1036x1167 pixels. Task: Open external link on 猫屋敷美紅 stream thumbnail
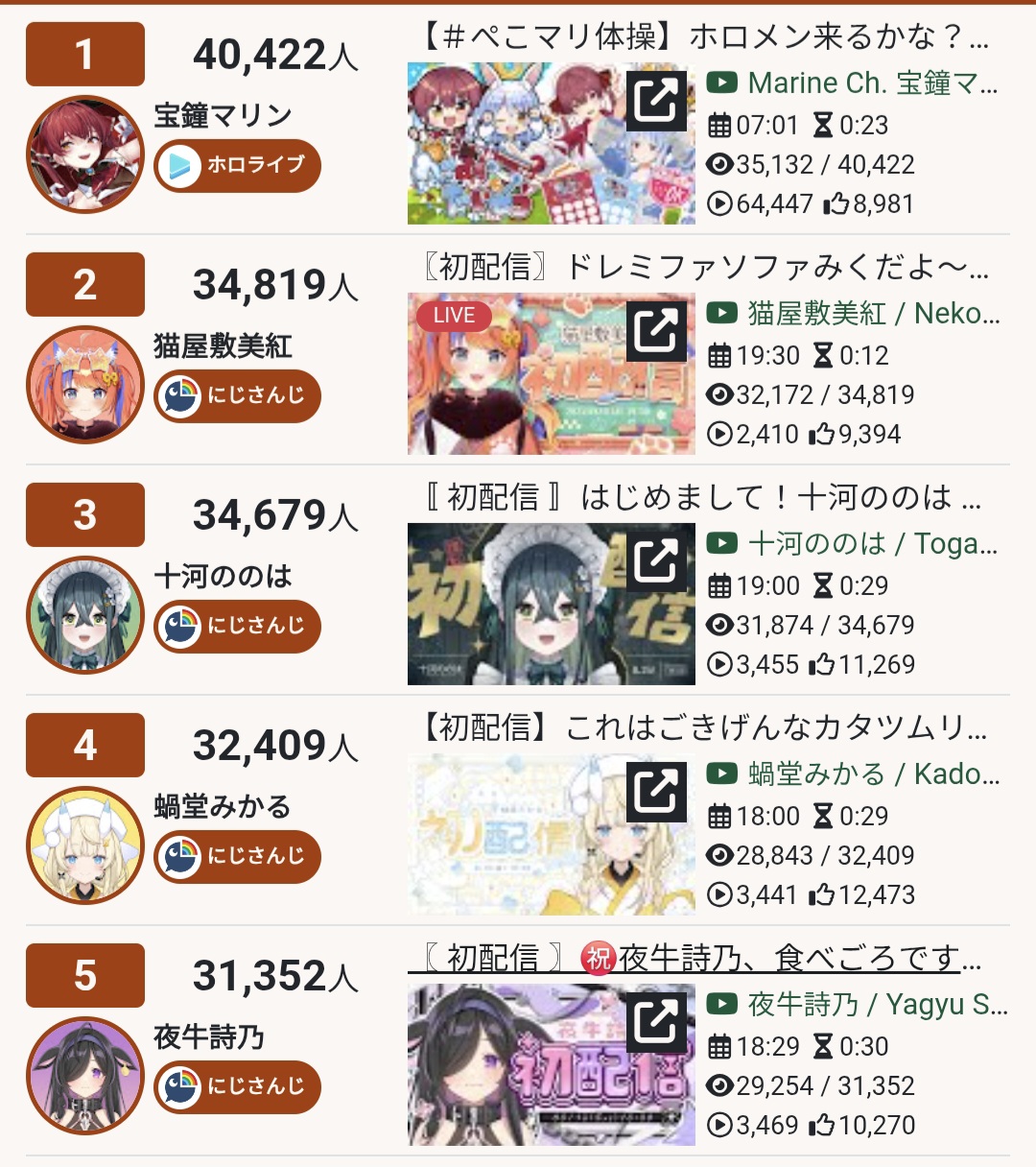657,330
